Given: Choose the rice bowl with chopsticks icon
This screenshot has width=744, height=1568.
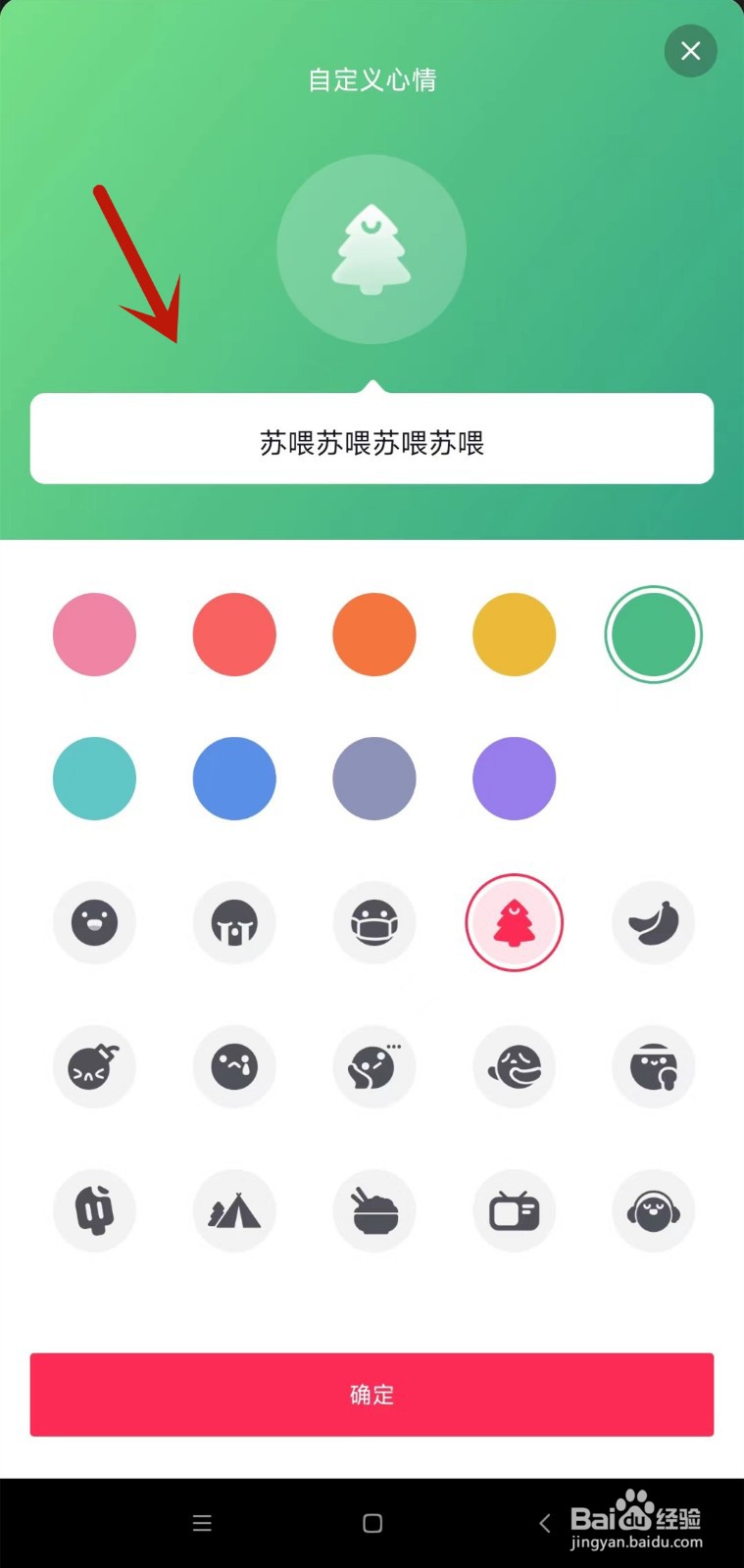Looking at the screenshot, I should point(374,1211).
